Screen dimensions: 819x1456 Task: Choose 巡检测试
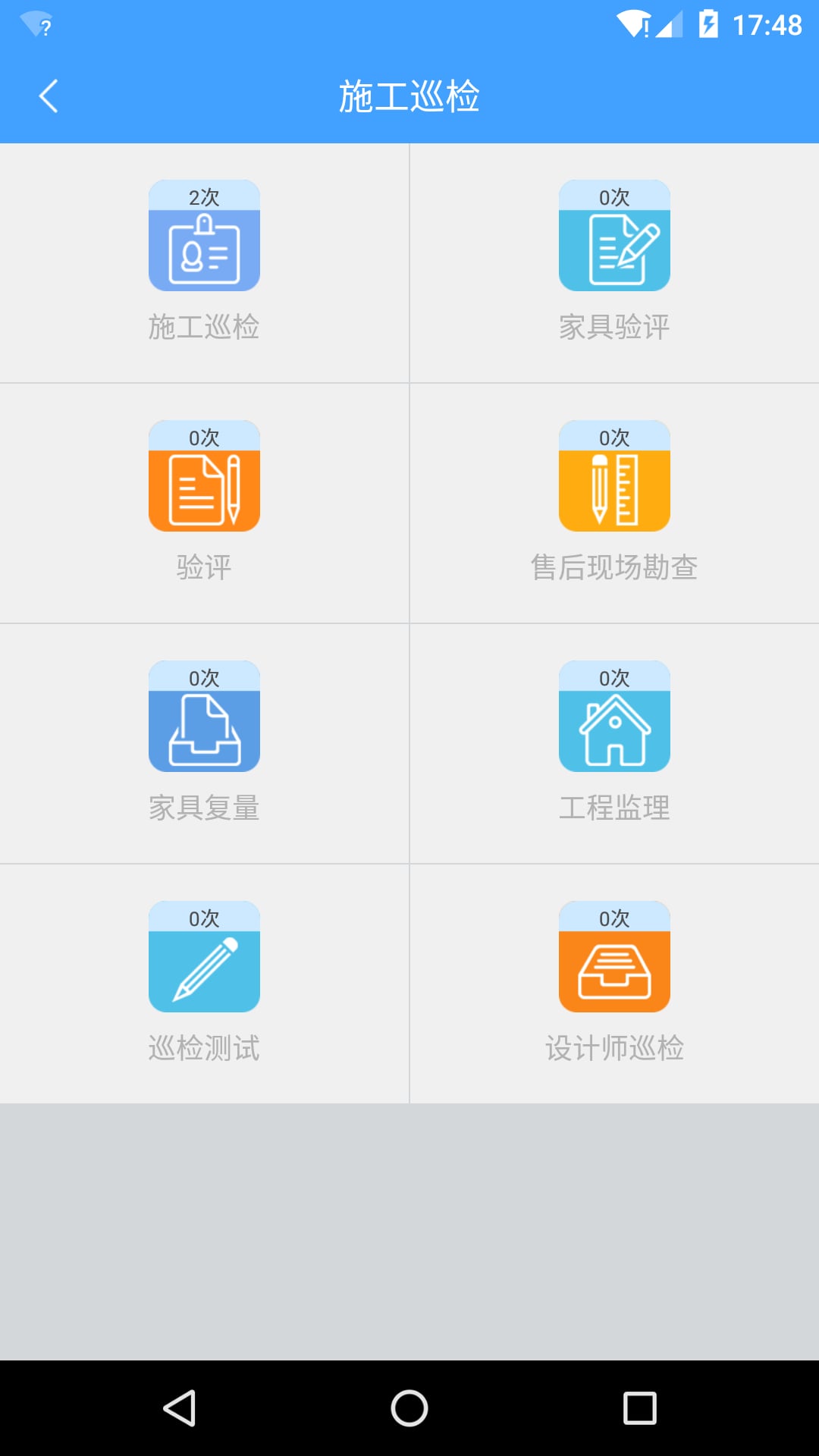click(204, 984)
